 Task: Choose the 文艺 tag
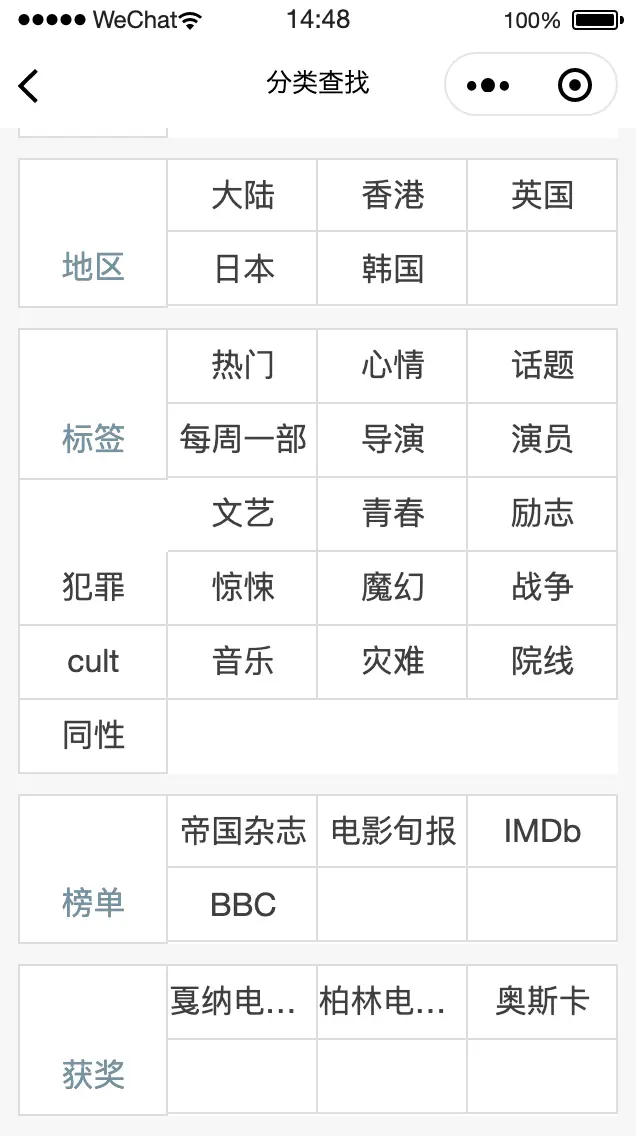(242, 513)
